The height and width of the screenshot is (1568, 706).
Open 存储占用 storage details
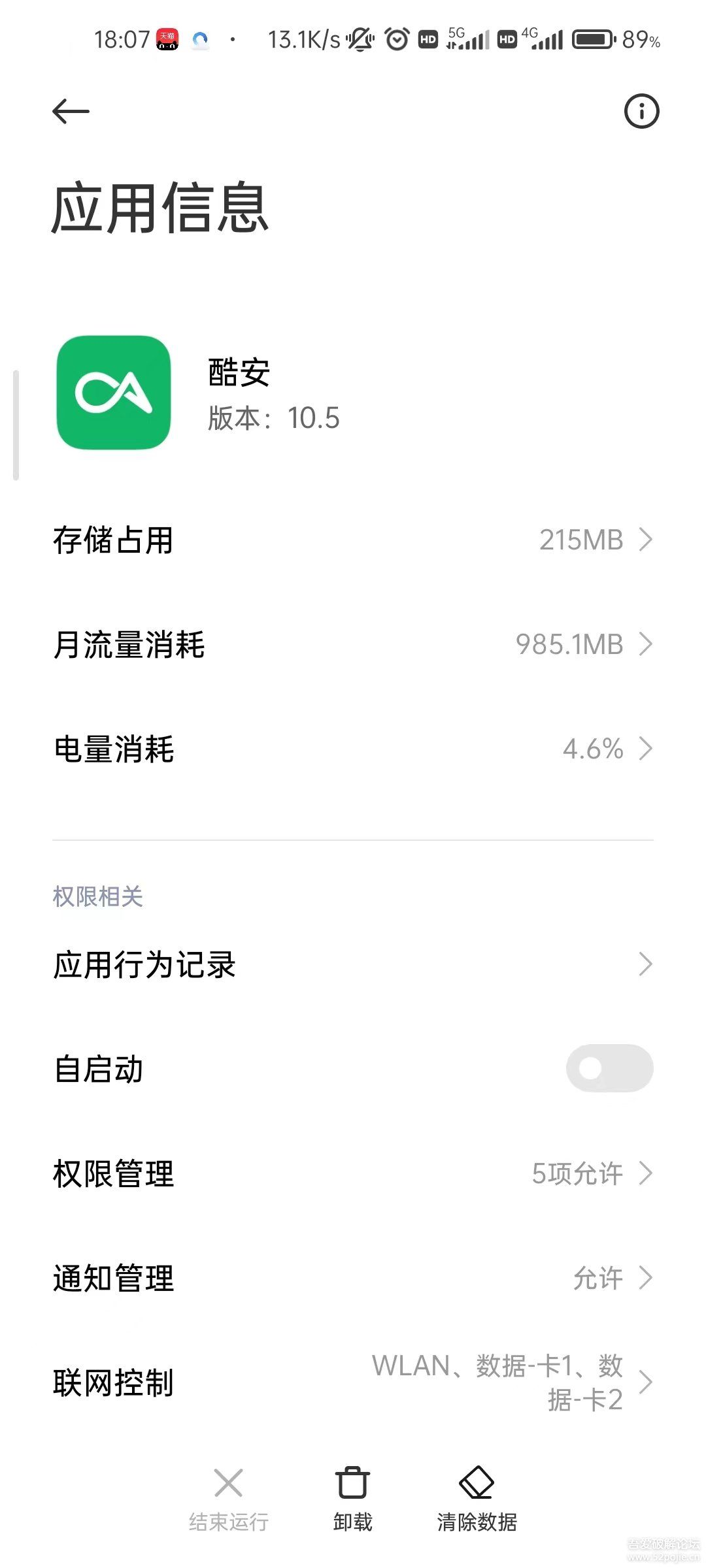coord(353,540)
